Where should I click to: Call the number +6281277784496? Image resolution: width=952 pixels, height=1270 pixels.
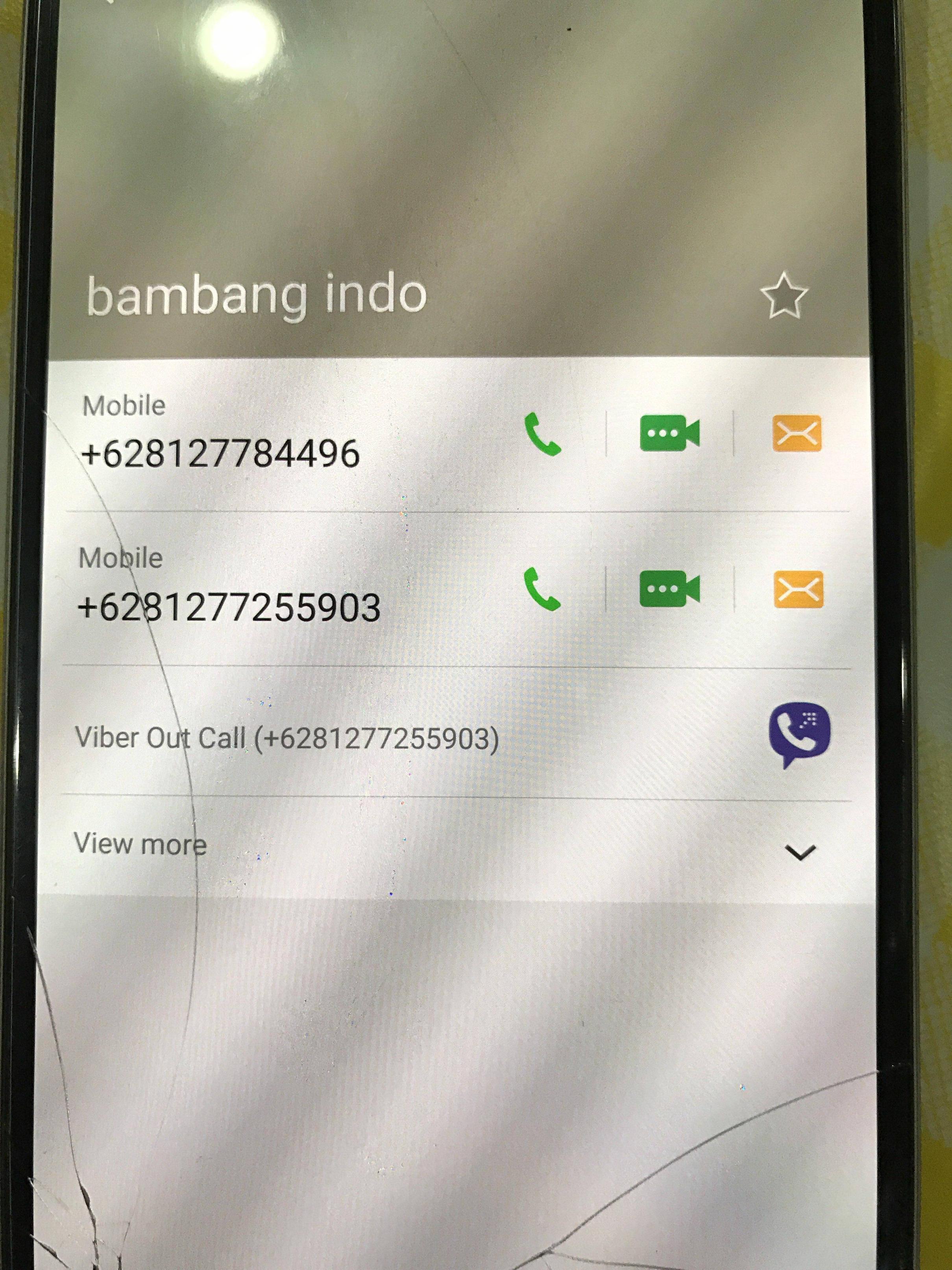point(543,435)
